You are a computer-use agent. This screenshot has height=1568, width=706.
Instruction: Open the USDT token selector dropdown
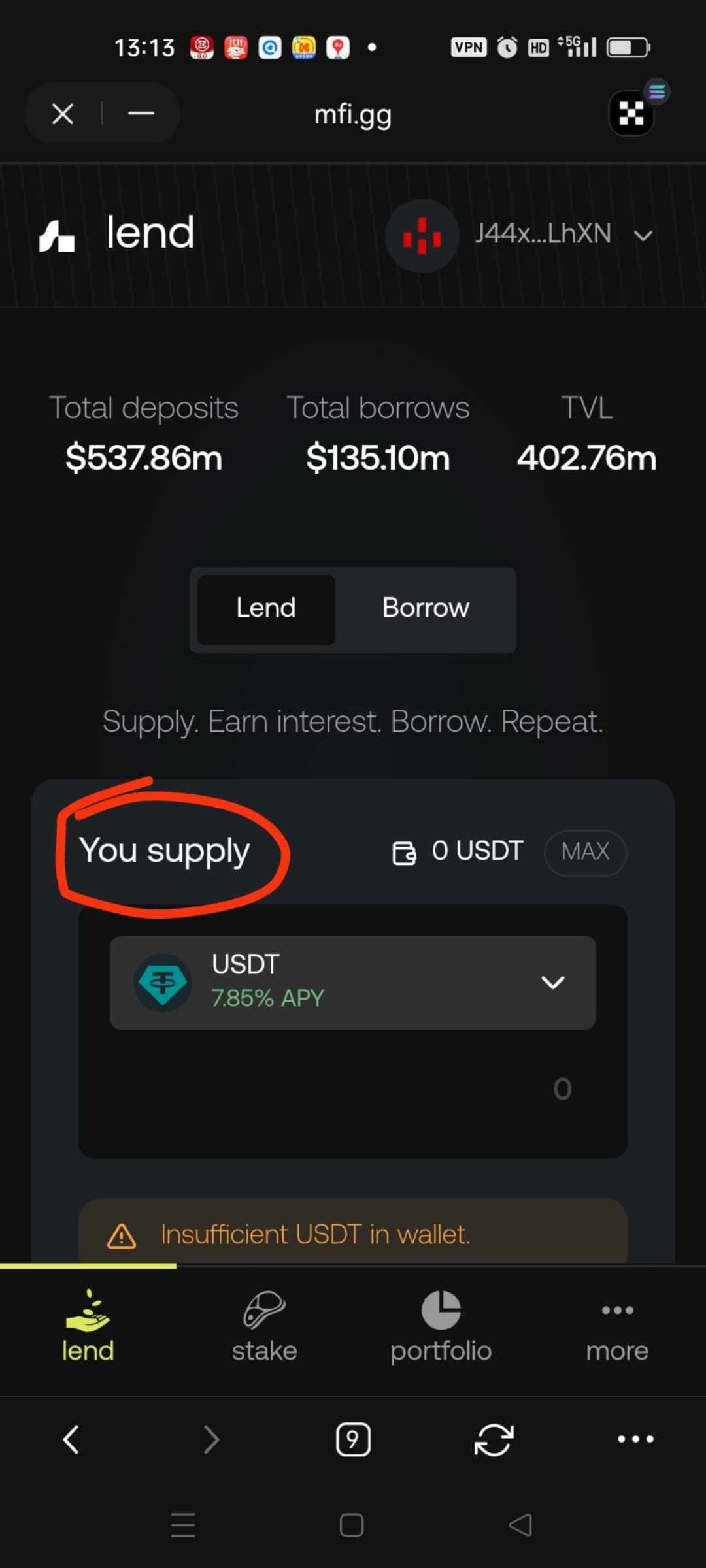pos(553,982)
